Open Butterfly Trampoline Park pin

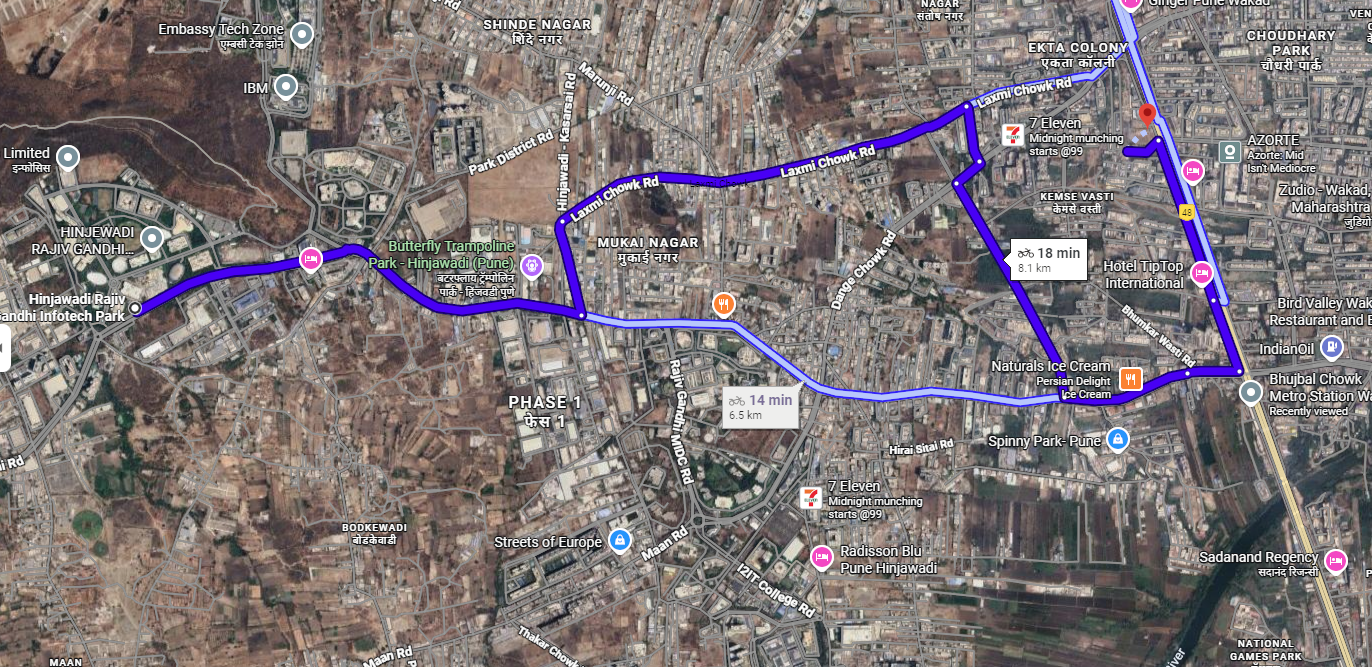pyautogui.click(x=531, y=264)
